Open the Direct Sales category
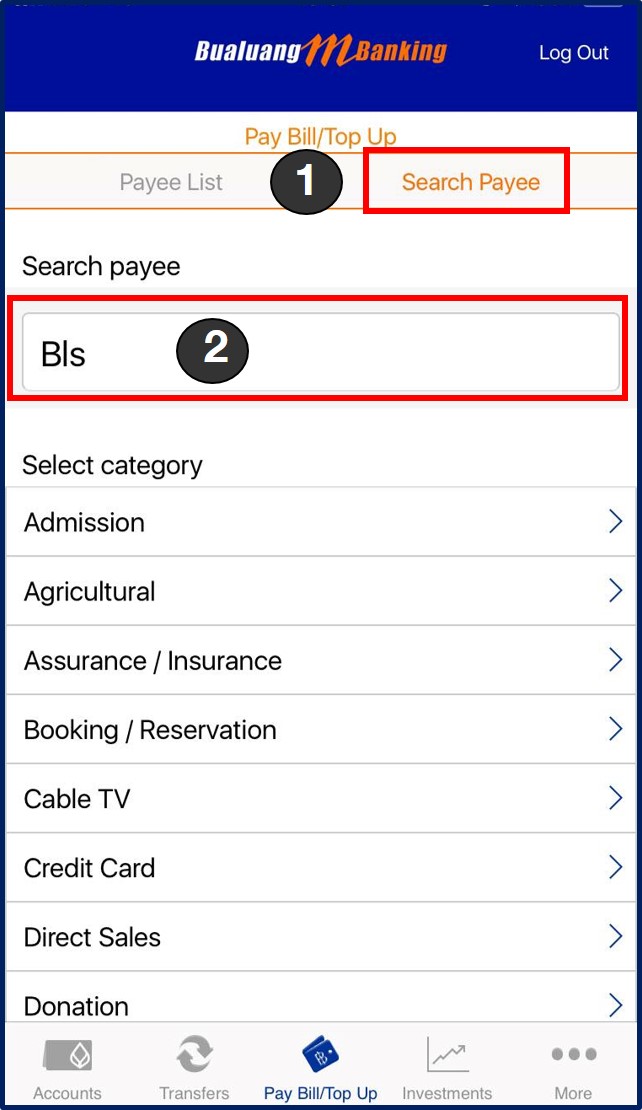Viewport: 642px width, 1110px height. pyautogui.click(x=320, y=936)
